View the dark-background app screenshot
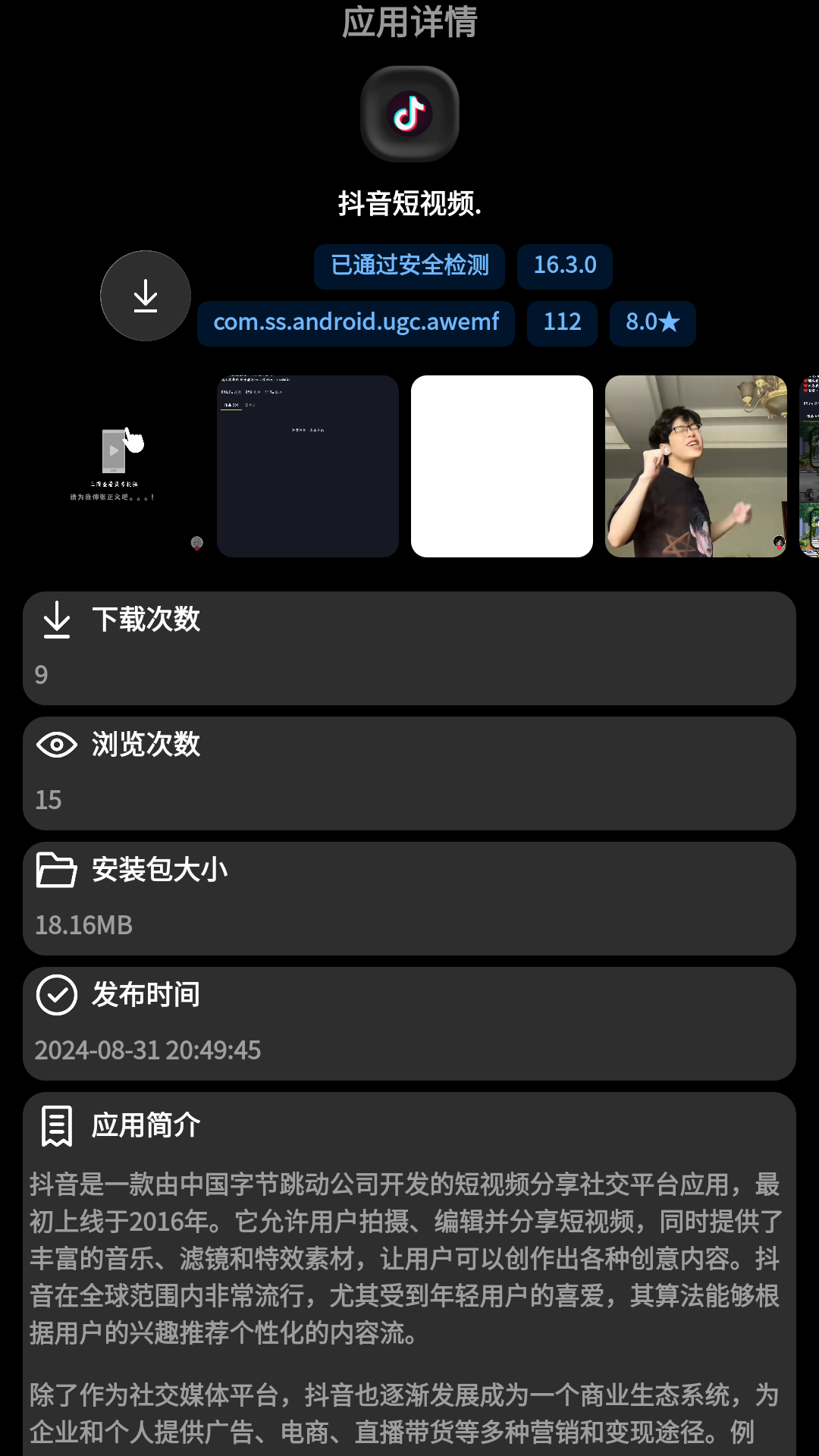The image size is (819, 1456). click(x=308, y=466)
